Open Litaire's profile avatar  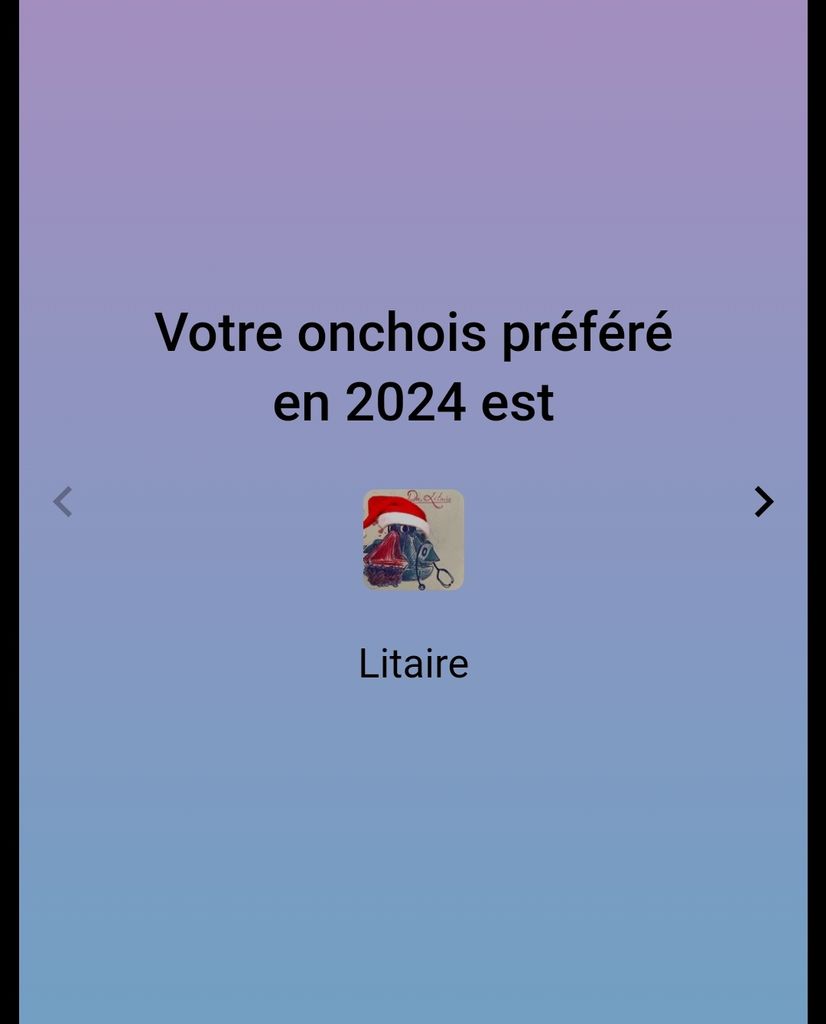[413, 539]
